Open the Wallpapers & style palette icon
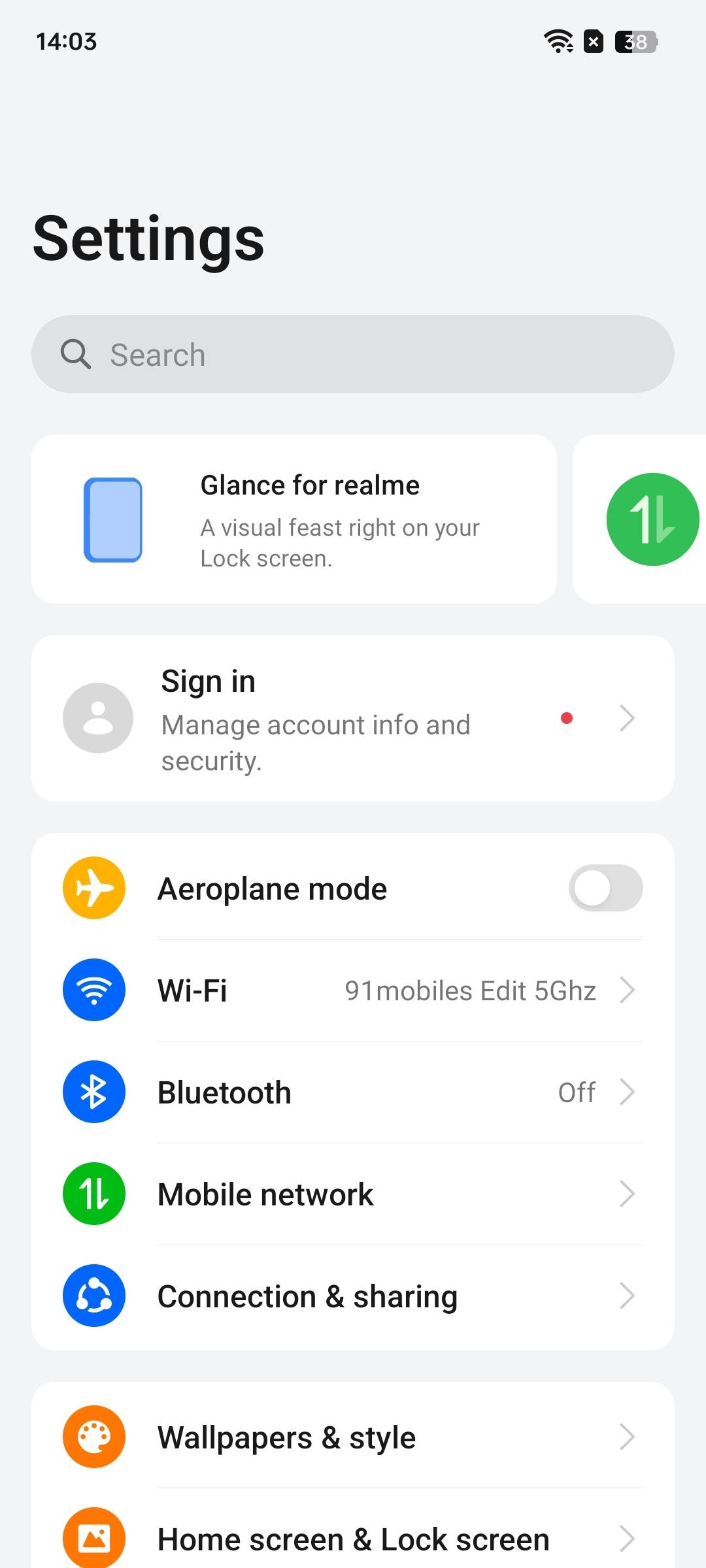Screen dimensions: 706x1568 (x=93, y=1437)
